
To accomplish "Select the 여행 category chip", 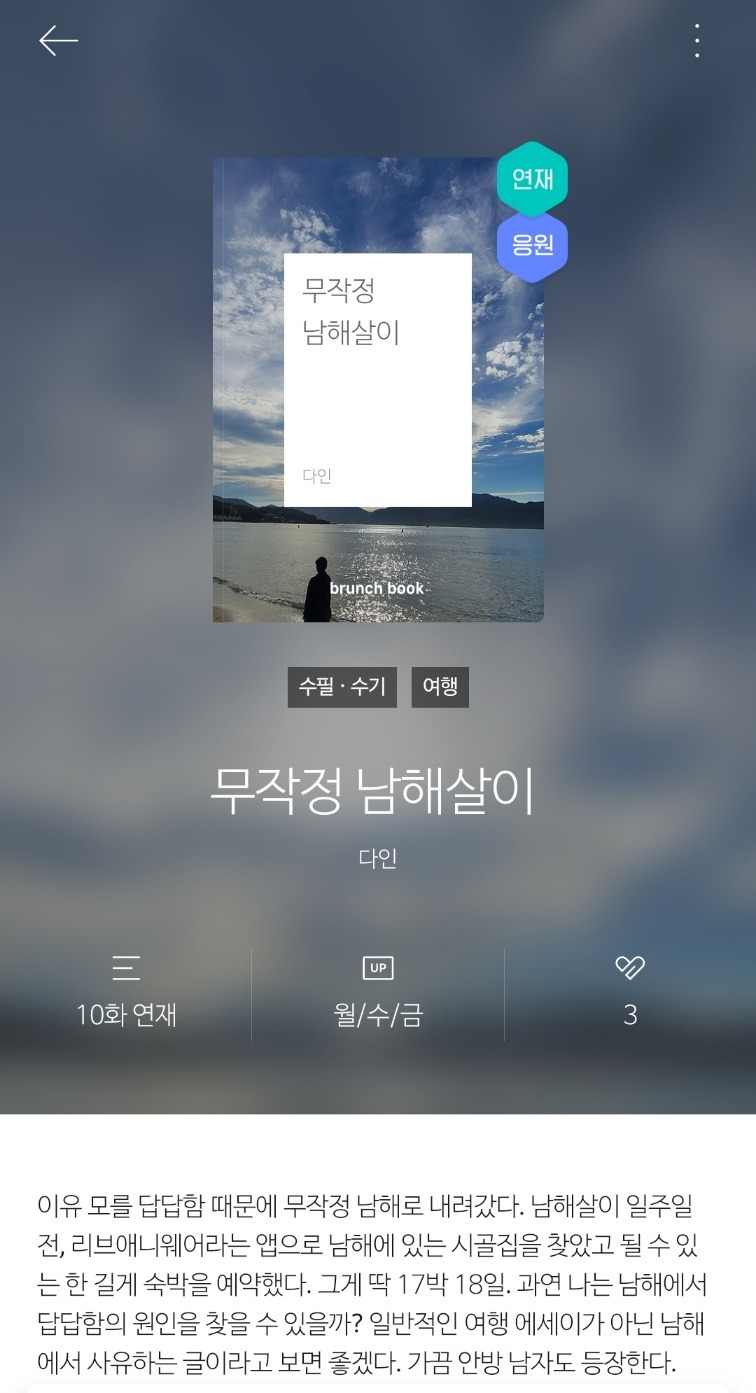I will [x=440, y=687].
